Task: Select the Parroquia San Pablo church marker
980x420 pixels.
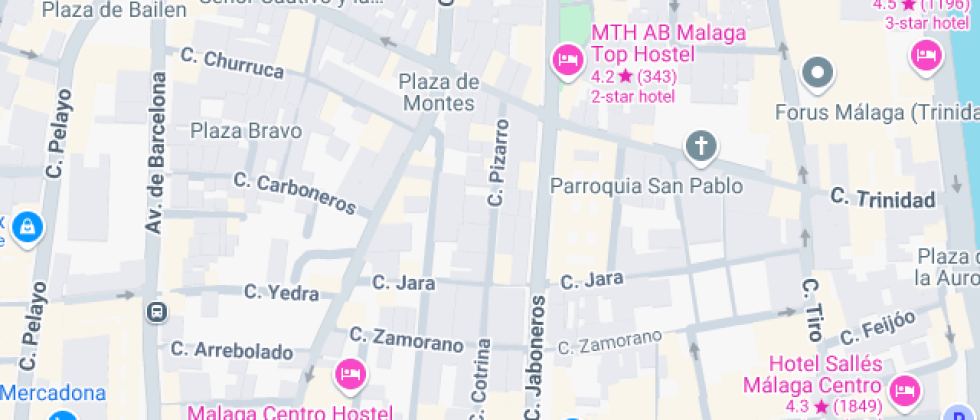Action: click(x=701, y=147)
